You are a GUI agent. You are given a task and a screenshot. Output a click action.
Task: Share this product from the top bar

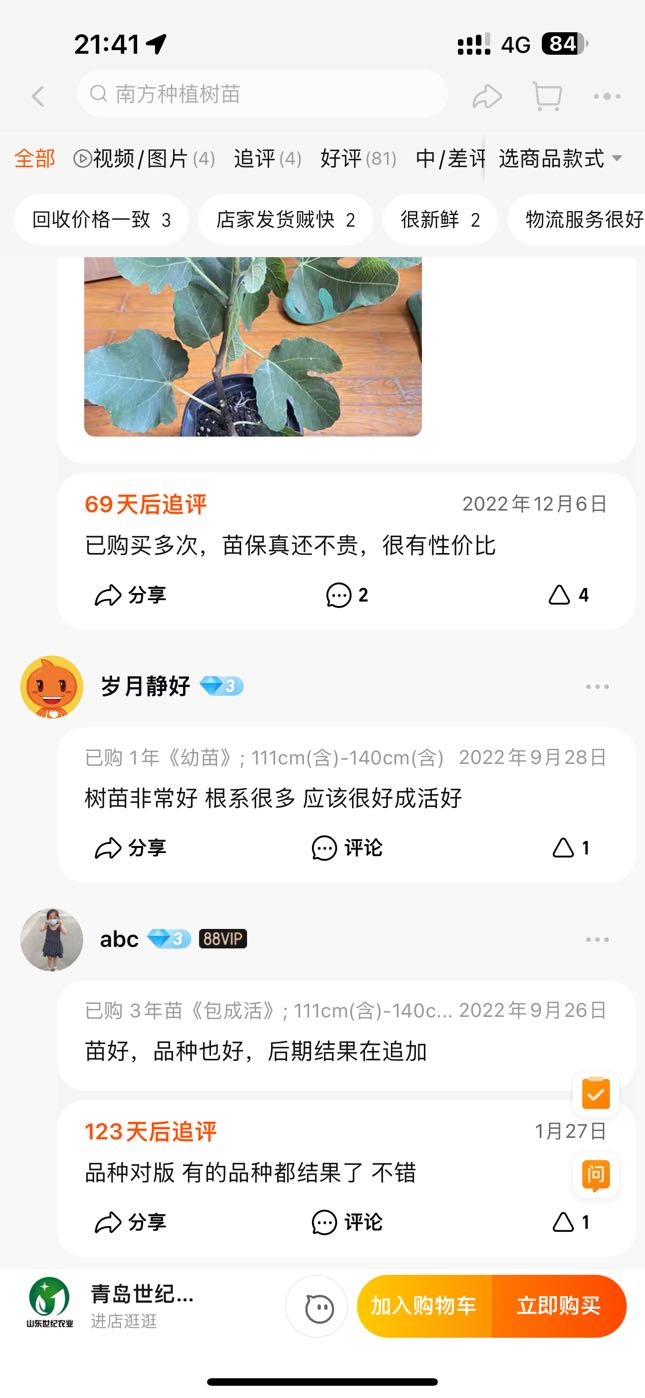click(x=487, y=96)
